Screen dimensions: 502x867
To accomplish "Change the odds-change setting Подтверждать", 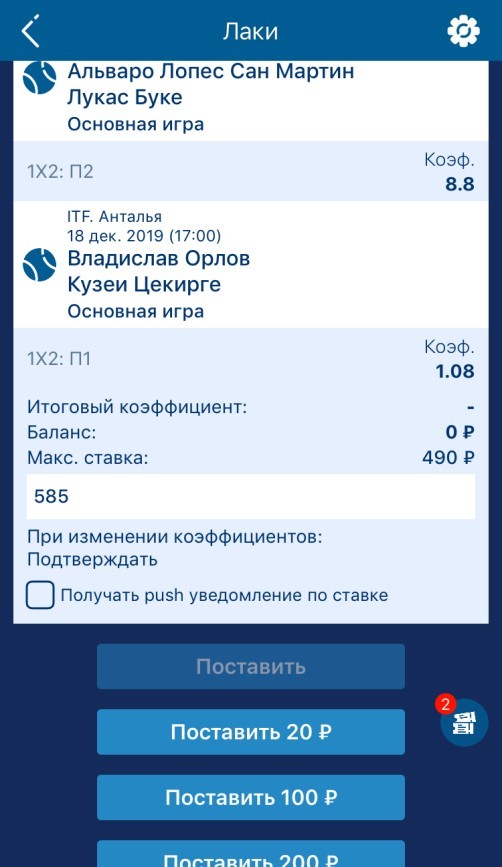I will (92, 560).
